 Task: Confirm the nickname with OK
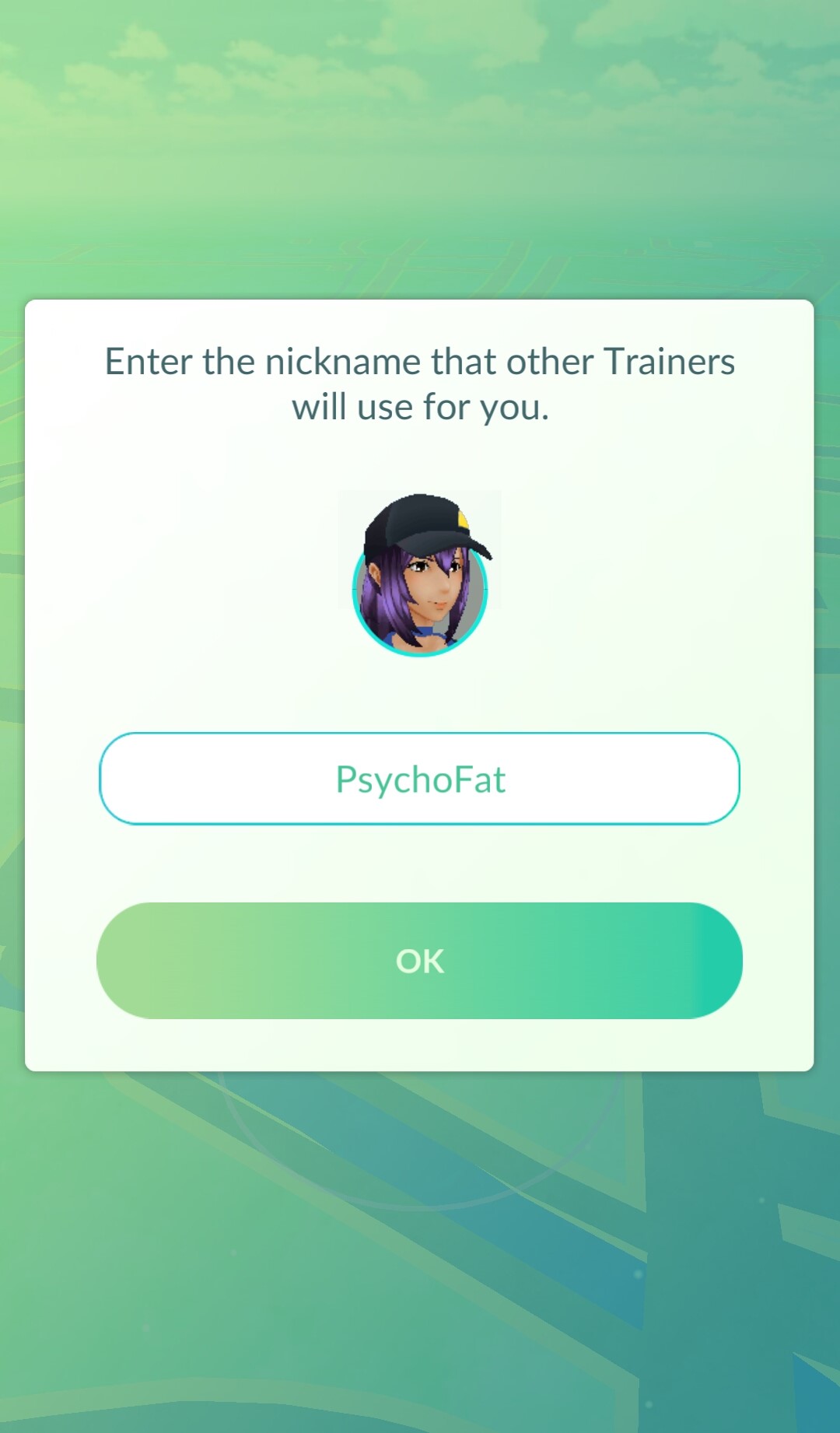coord(419,961)
